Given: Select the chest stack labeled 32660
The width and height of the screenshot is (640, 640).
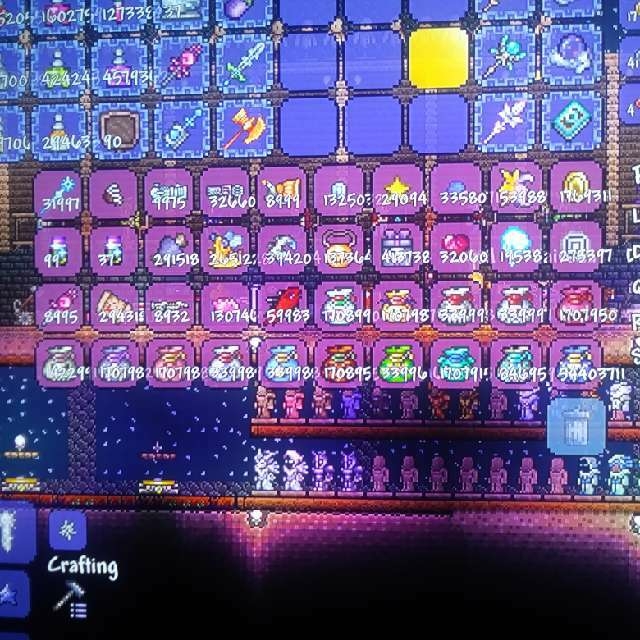Looking at the screenshot, I should coord(226,194).
